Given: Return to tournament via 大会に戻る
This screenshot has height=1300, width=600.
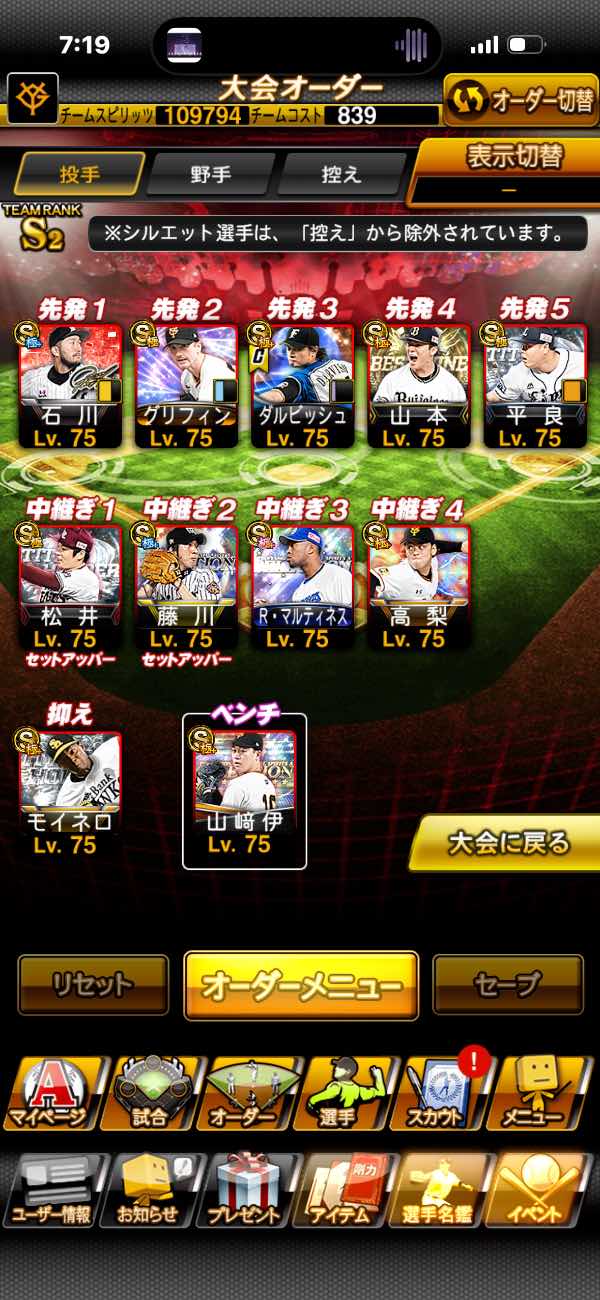Looking at the screenshot, I should 506,842.
